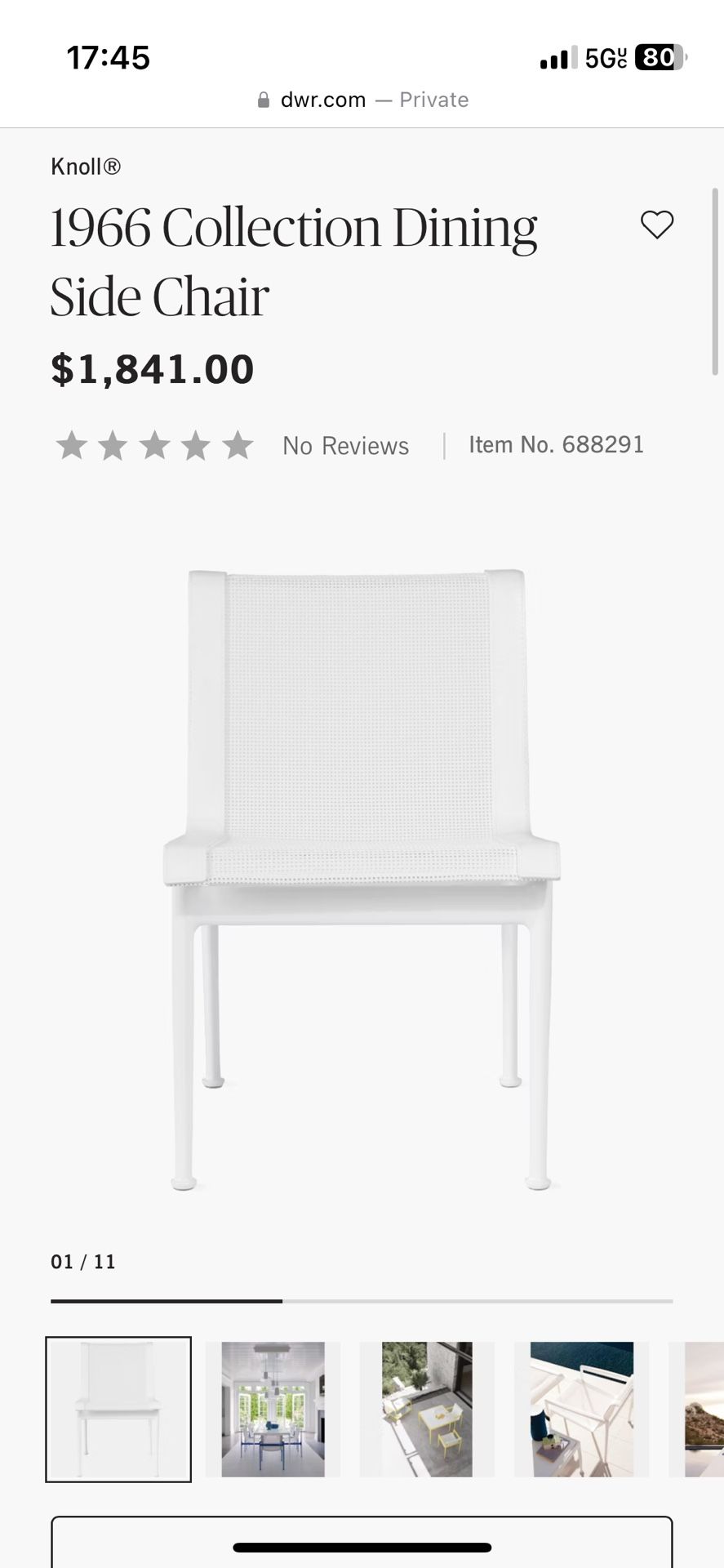Screen dimensions: 724x1568
Task: Select the dining room scene thumbnail
Action: pyautogui.click(x=272, y=1408)
